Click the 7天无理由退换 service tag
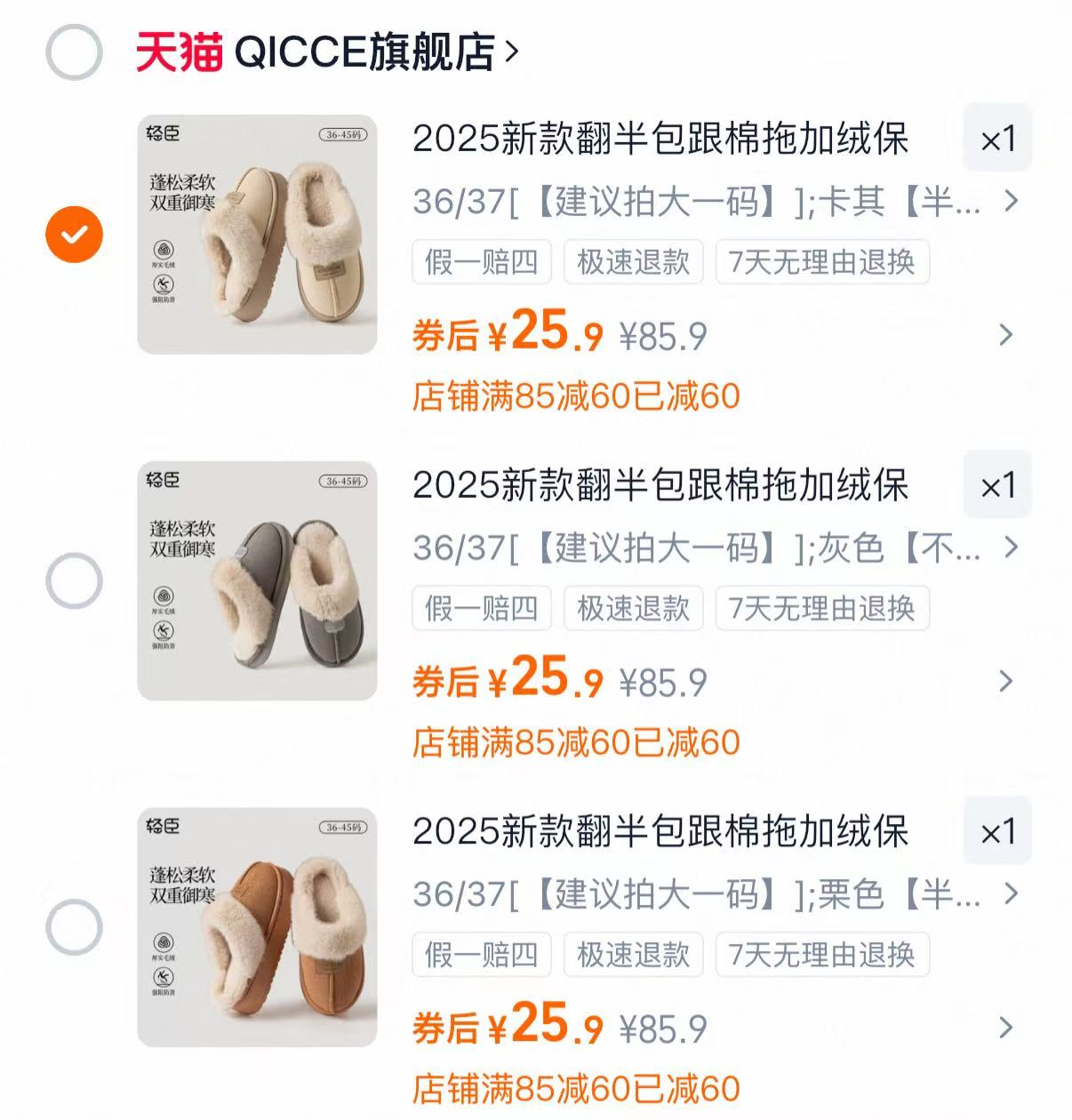Screen dimensions: 1072x1120 pos(822,262)
